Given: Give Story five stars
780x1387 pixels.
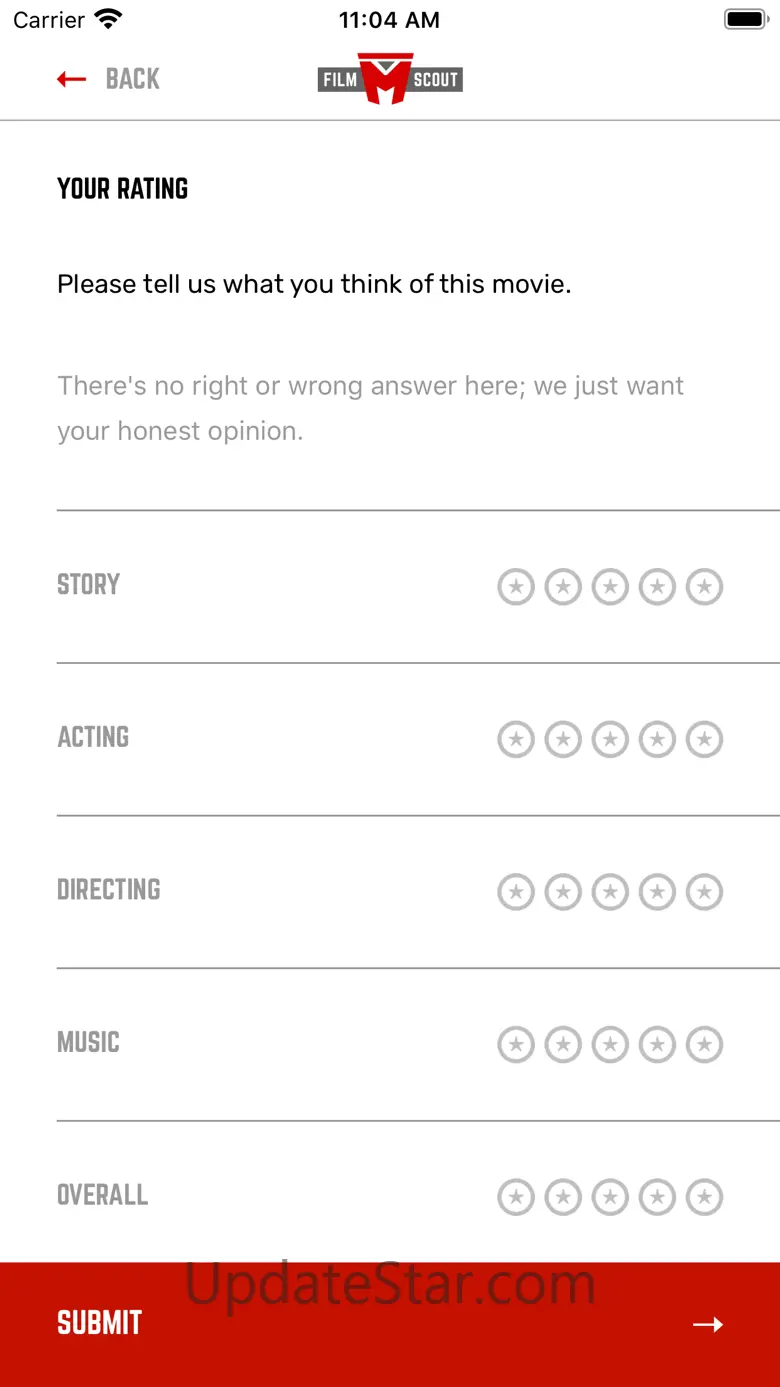Looking at the screenshot, I should click(x=704, y=587).
